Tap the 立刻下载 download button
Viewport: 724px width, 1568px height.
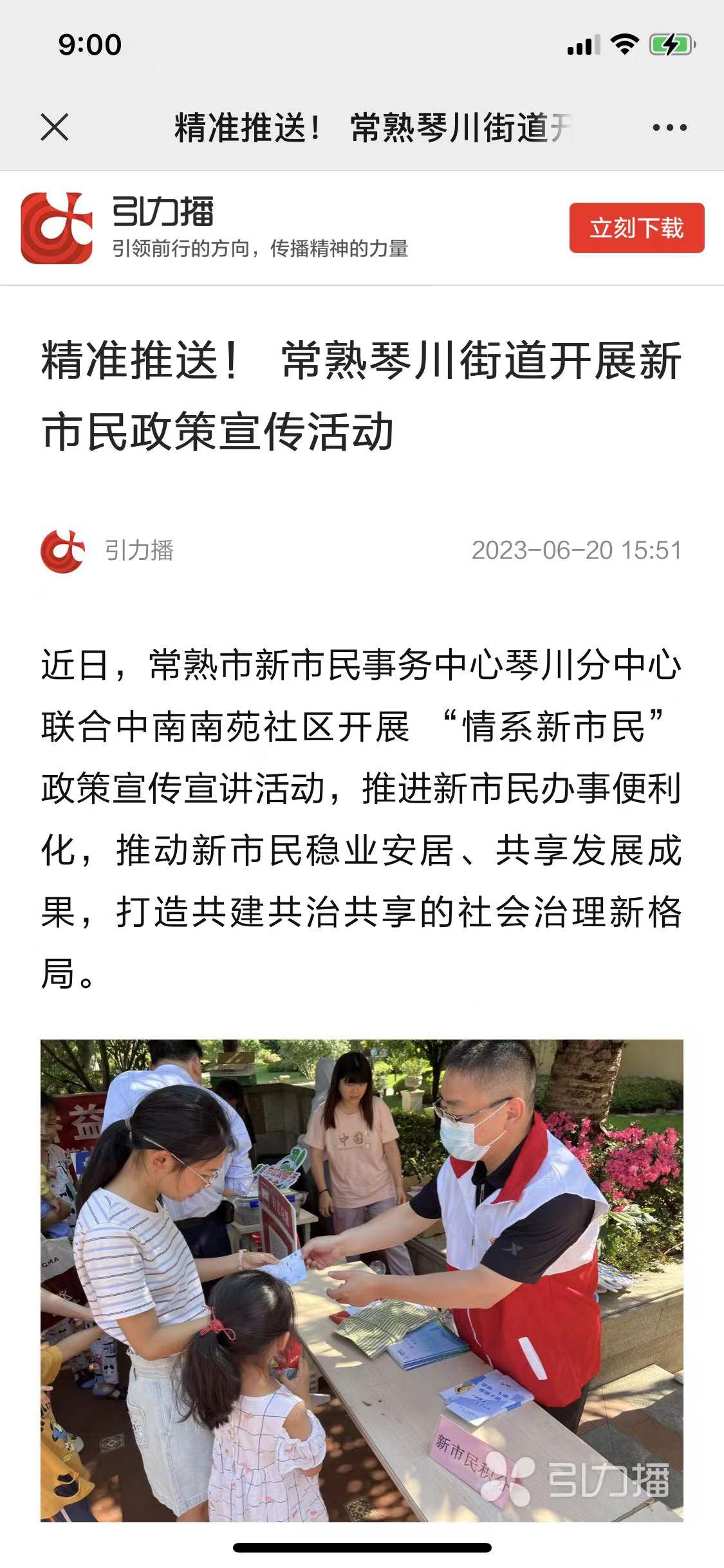coord(636,228)
